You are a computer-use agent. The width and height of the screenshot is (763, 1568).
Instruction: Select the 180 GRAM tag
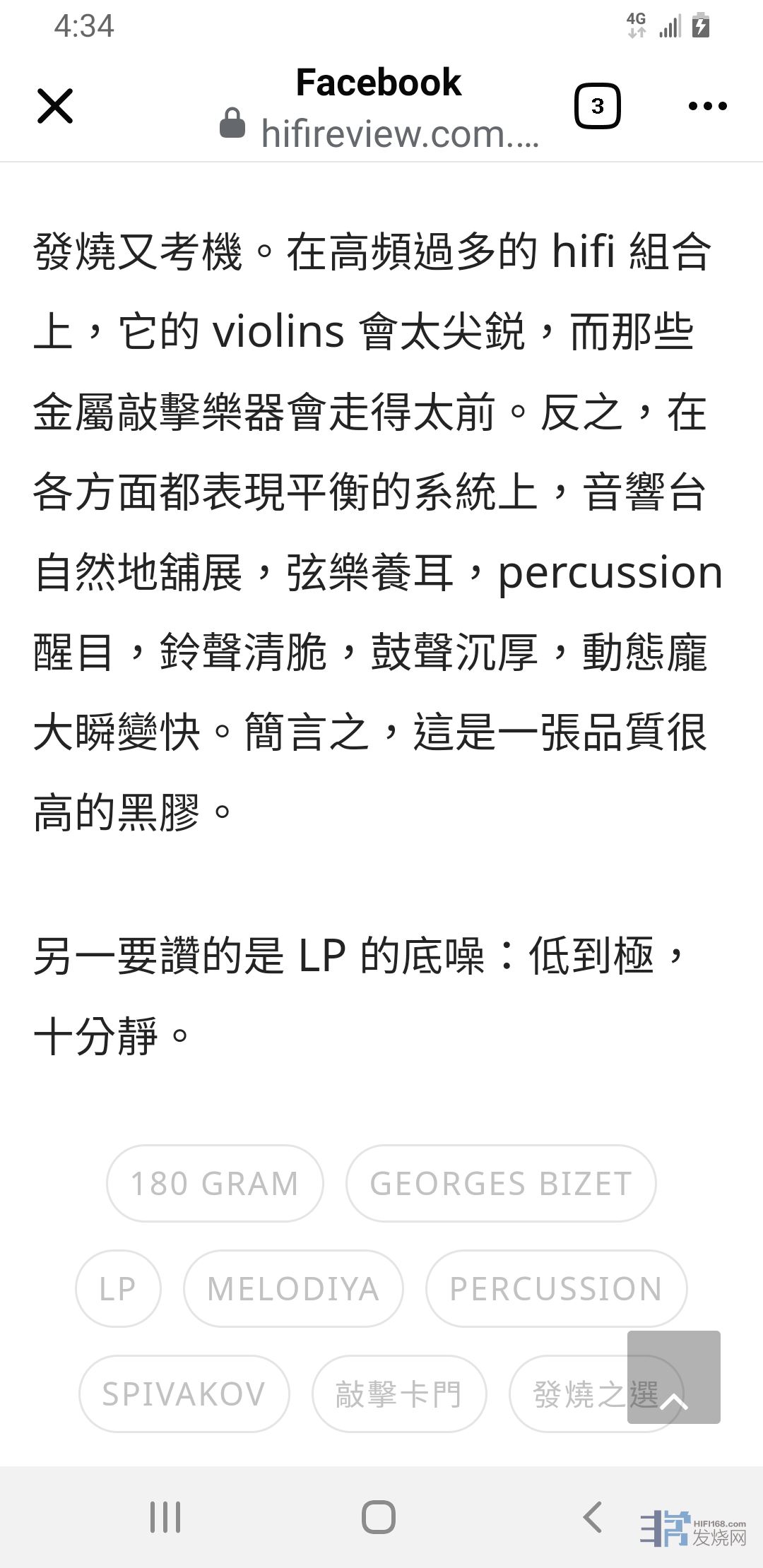(x=215, y=1184)
